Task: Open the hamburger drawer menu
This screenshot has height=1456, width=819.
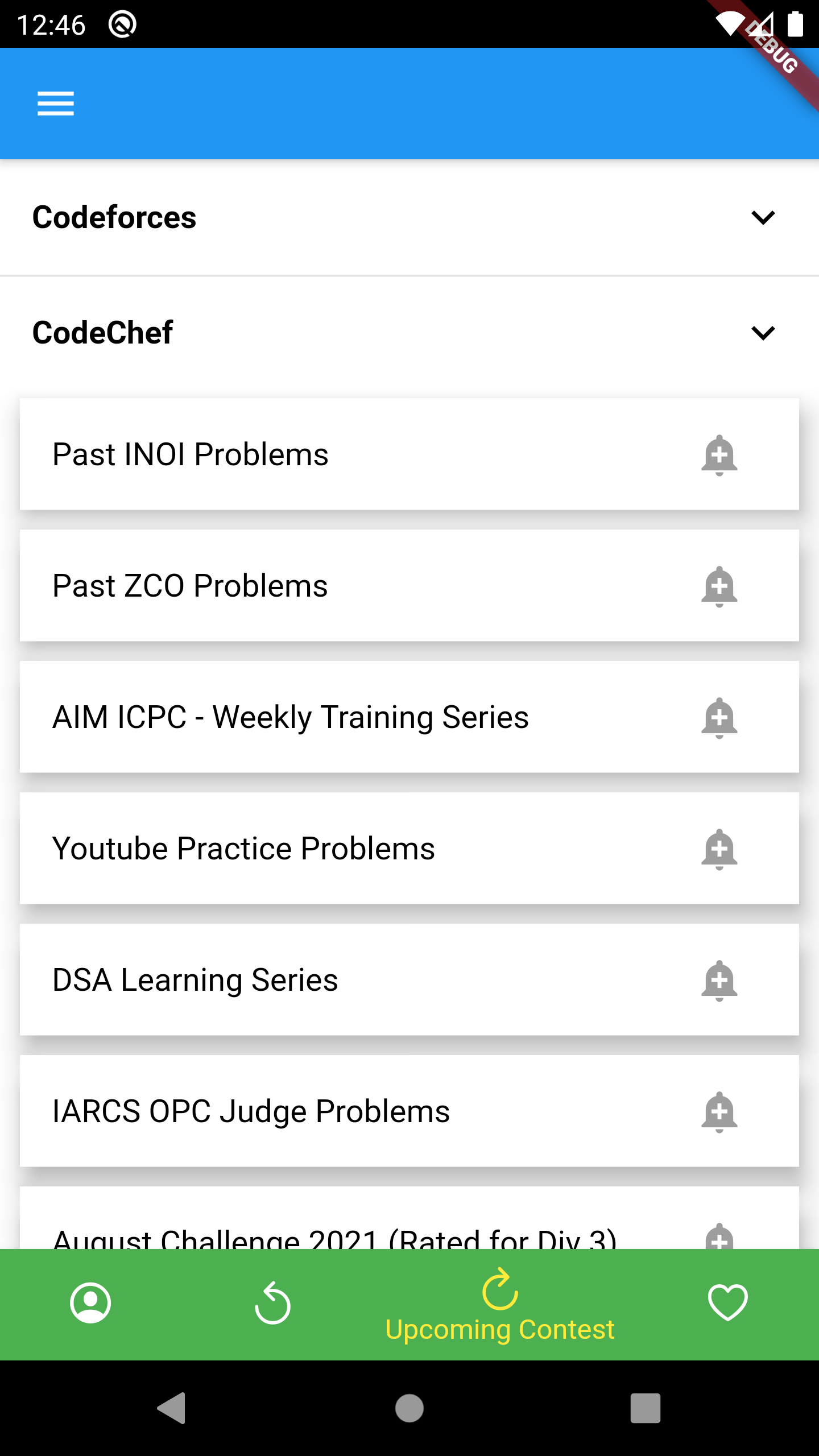Action: (x=56, y=104)
